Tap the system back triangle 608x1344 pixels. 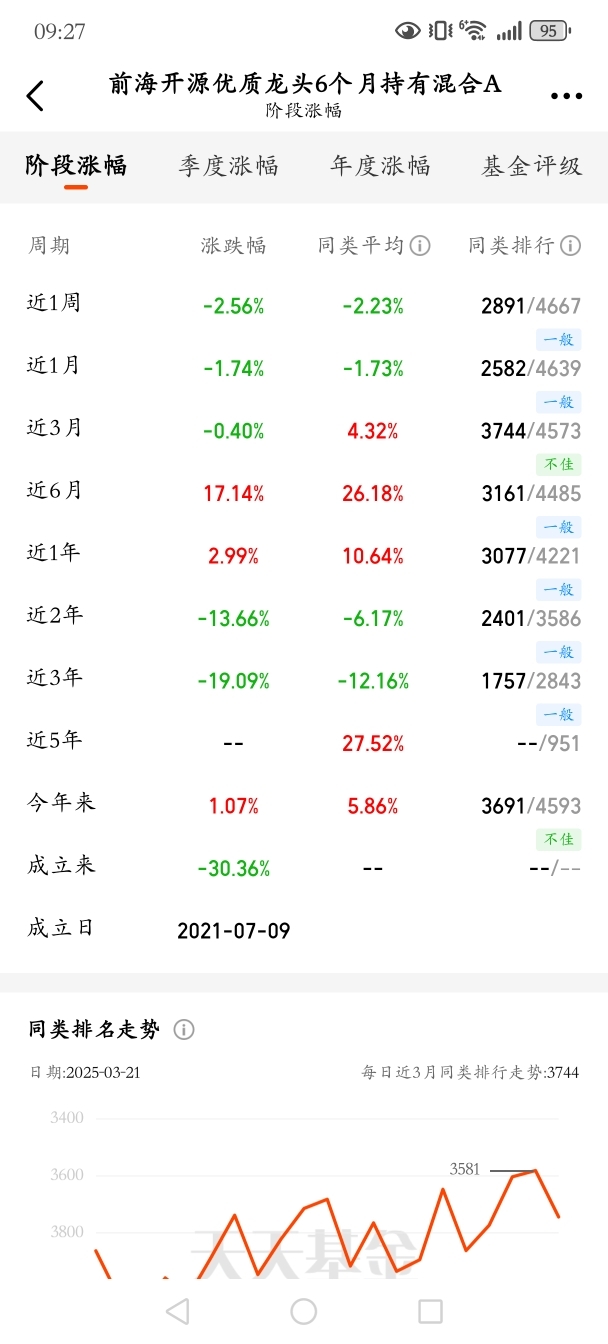pos(177,1311)
